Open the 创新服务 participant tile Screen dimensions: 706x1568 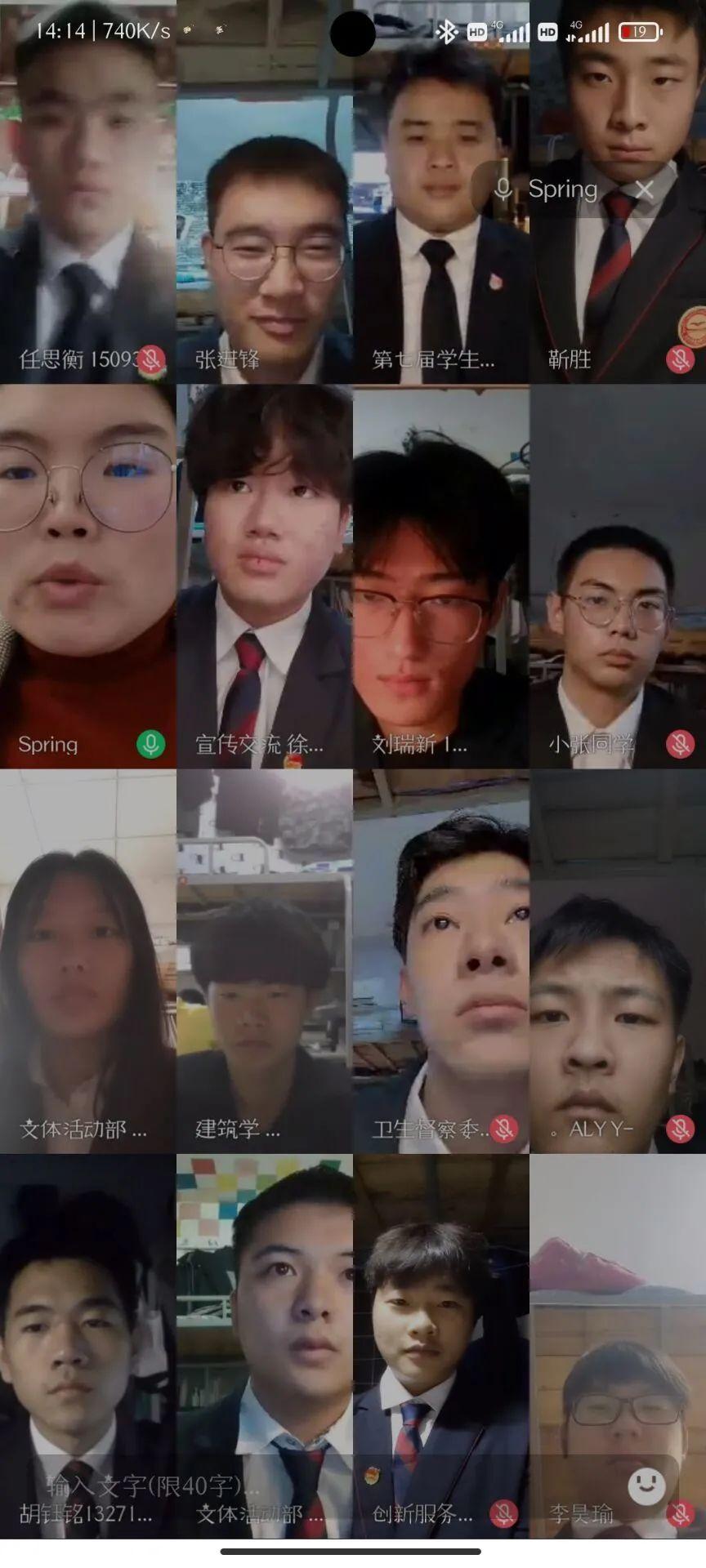click(x=440, y=1323)
